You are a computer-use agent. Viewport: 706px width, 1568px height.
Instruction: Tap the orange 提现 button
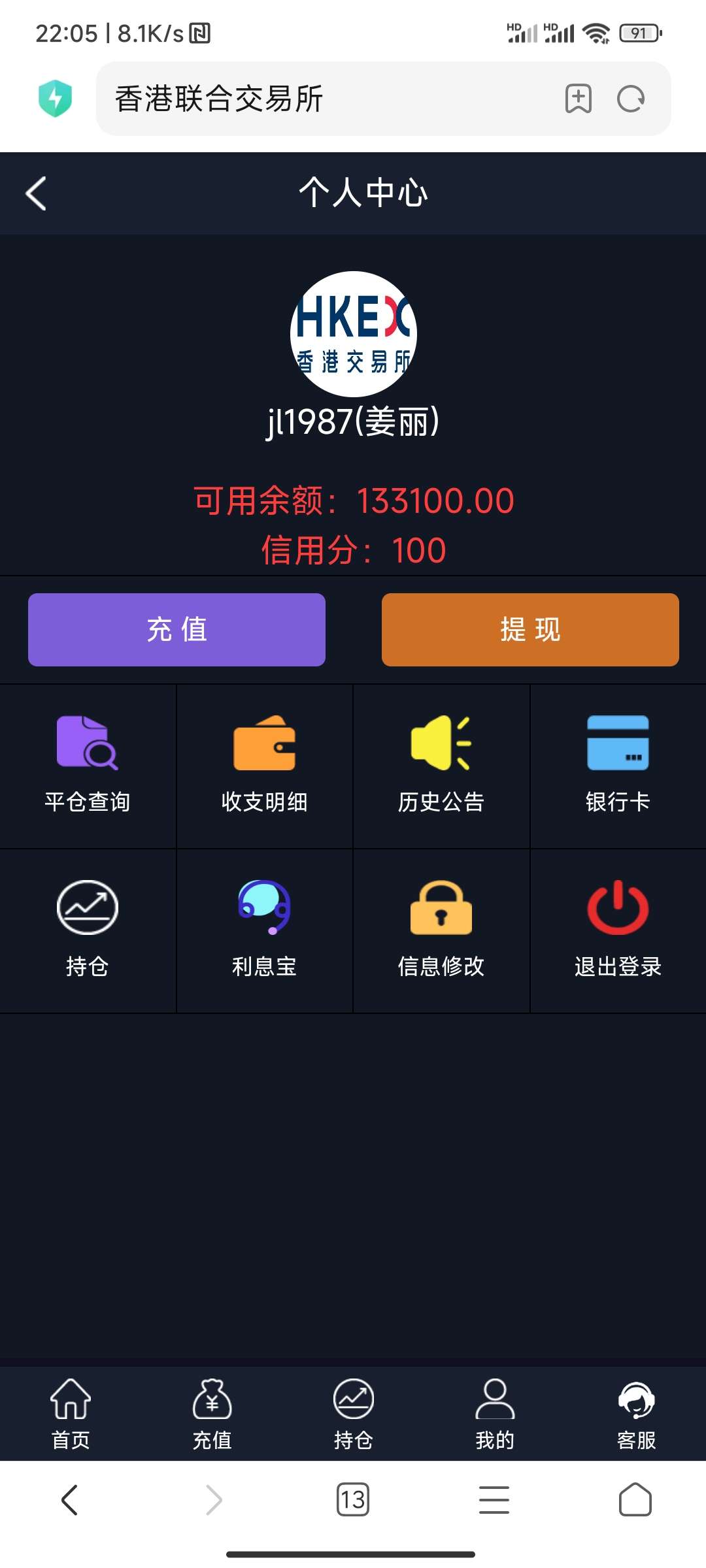(530, 630)
